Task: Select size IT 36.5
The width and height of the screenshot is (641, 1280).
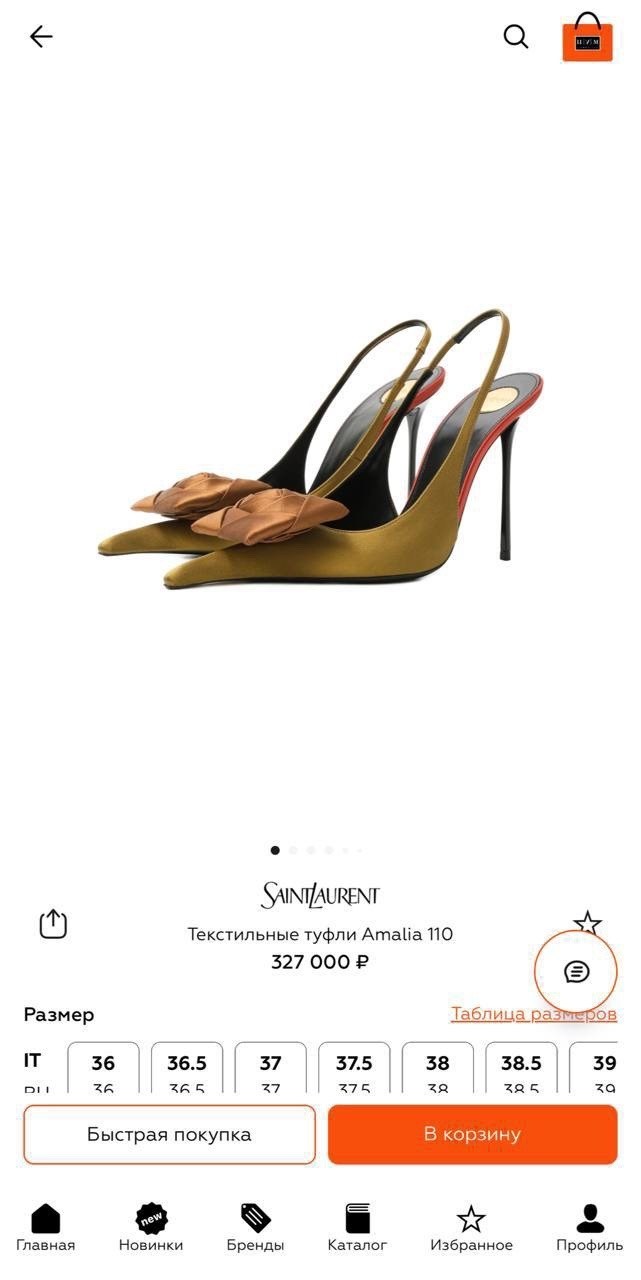Action: click(x=187, y=1070)
